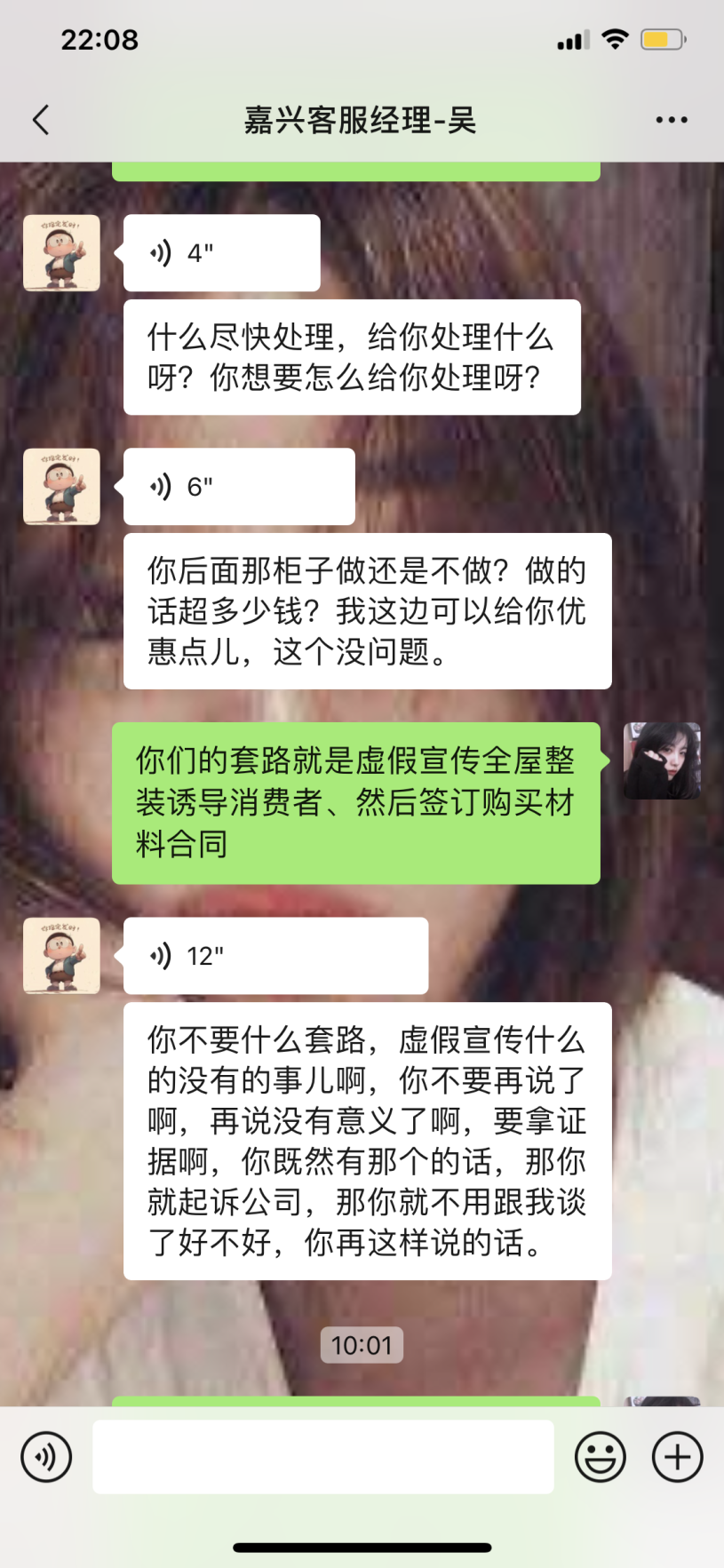Viewport: 724px width, 1568px height.
Task: Go back from the 嘉兴客服经理-吴 chat
Action: (41, 120)
